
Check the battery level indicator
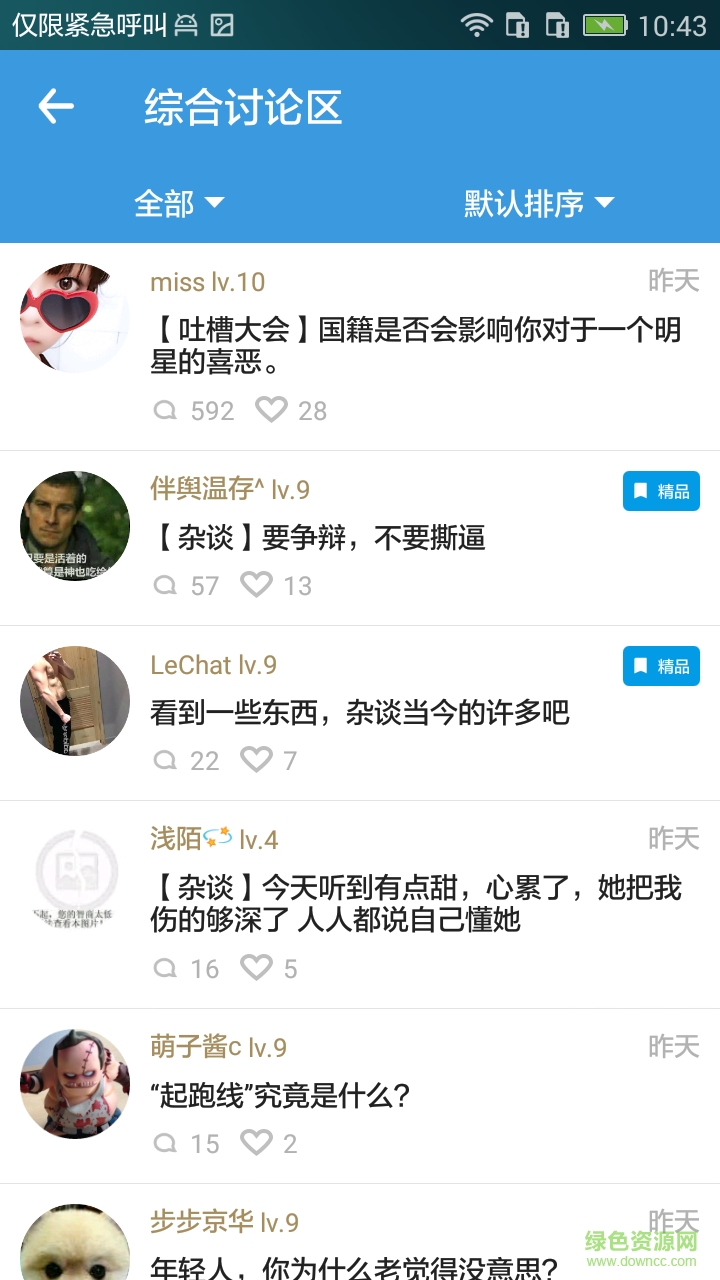pyautogui.click(x=605, y=25)
